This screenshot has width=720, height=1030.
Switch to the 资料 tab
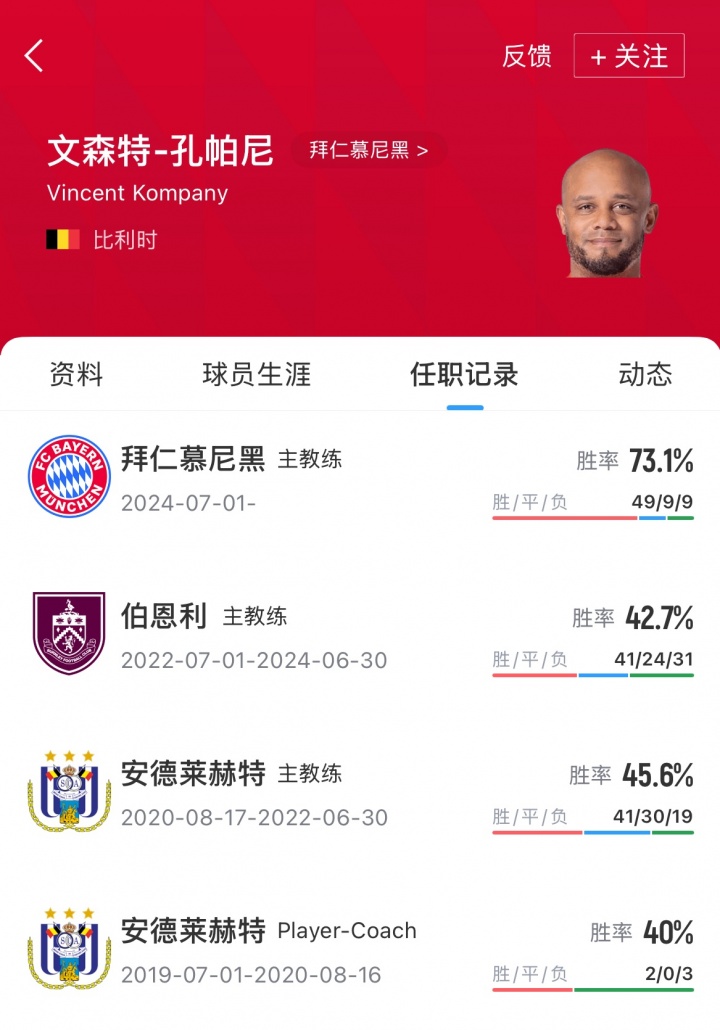[x=76, y=375]
